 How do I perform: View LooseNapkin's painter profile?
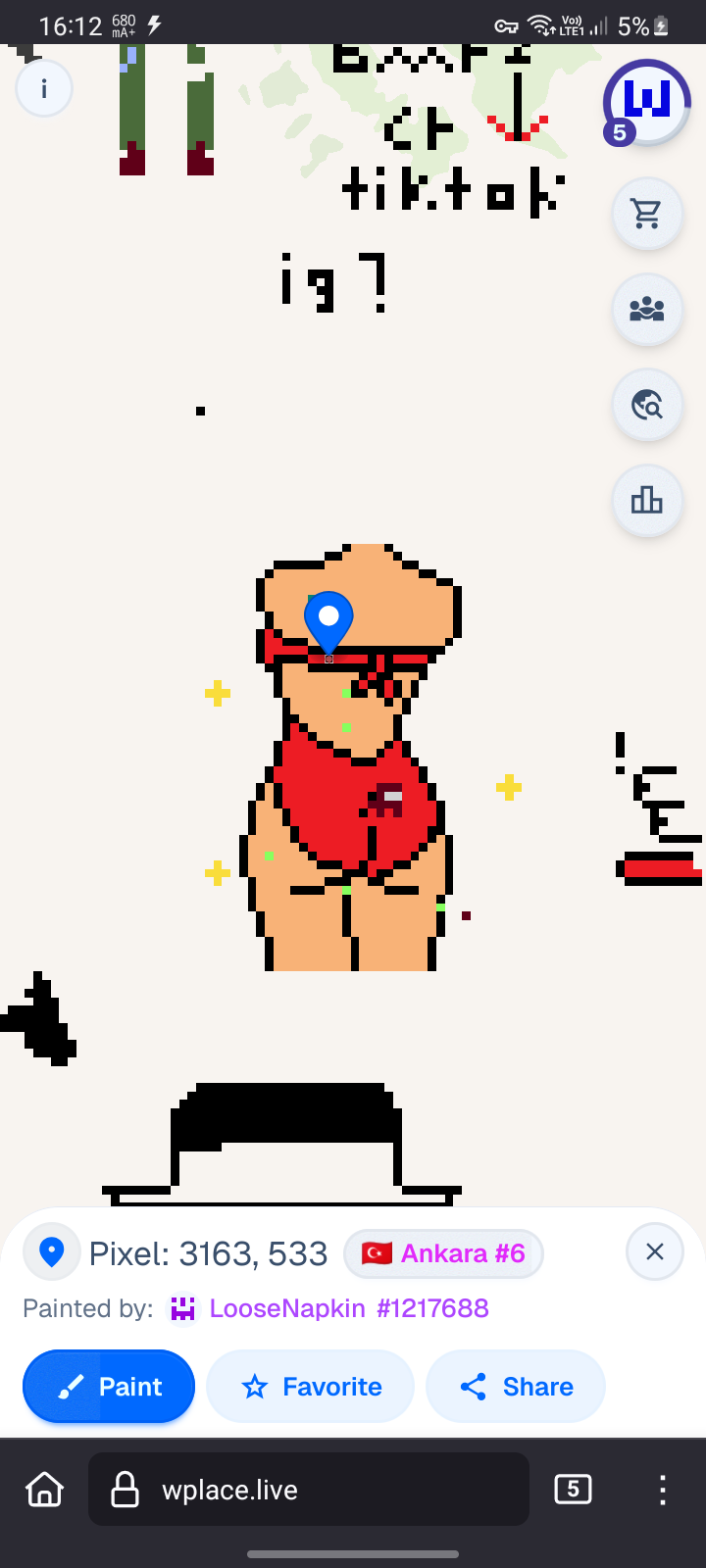286,1308
